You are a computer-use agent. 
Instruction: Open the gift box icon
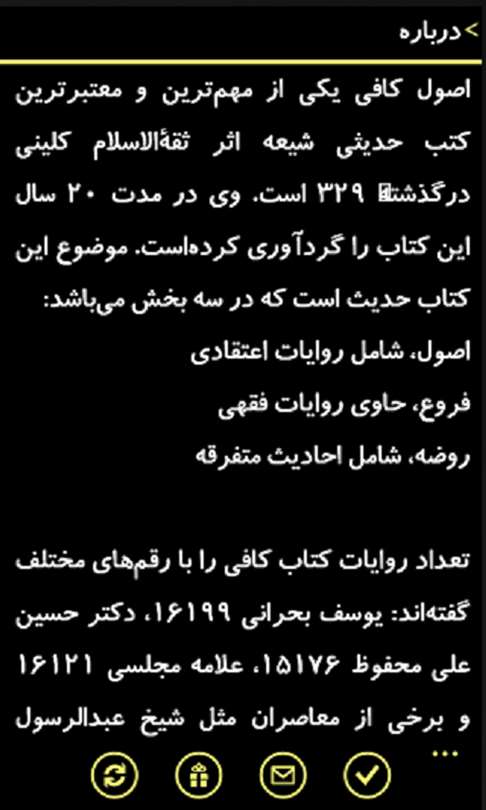[x=198, y=775]
